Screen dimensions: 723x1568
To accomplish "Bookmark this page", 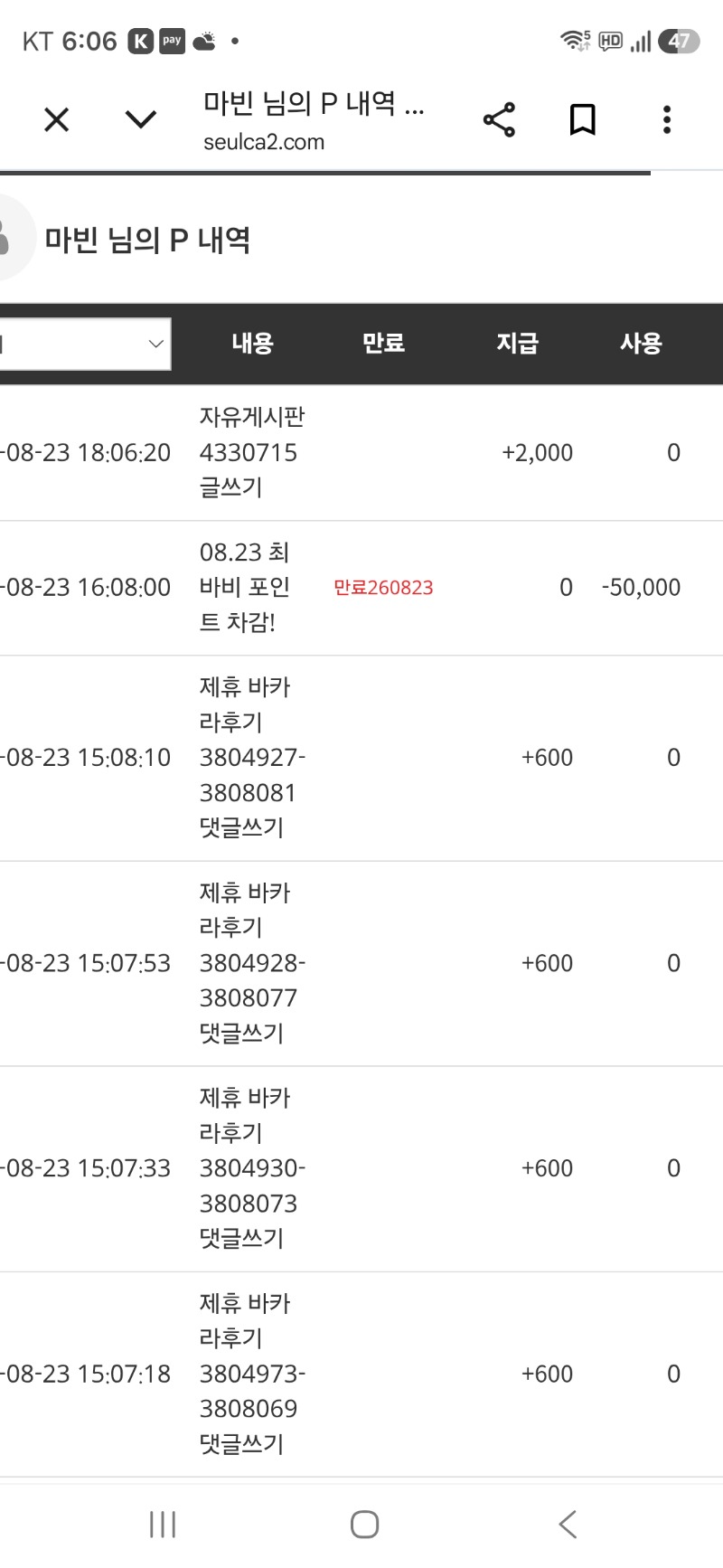I will [x=583, y=119].
